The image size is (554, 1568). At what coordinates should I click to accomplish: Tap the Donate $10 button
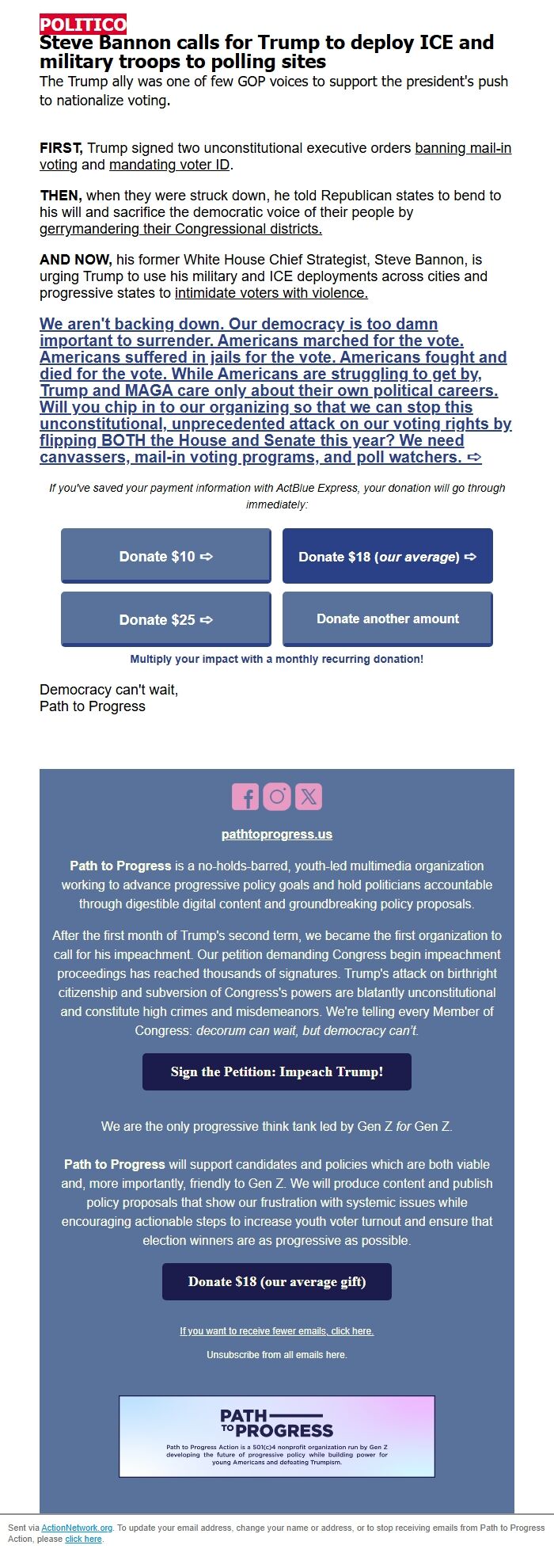[166, 556]
